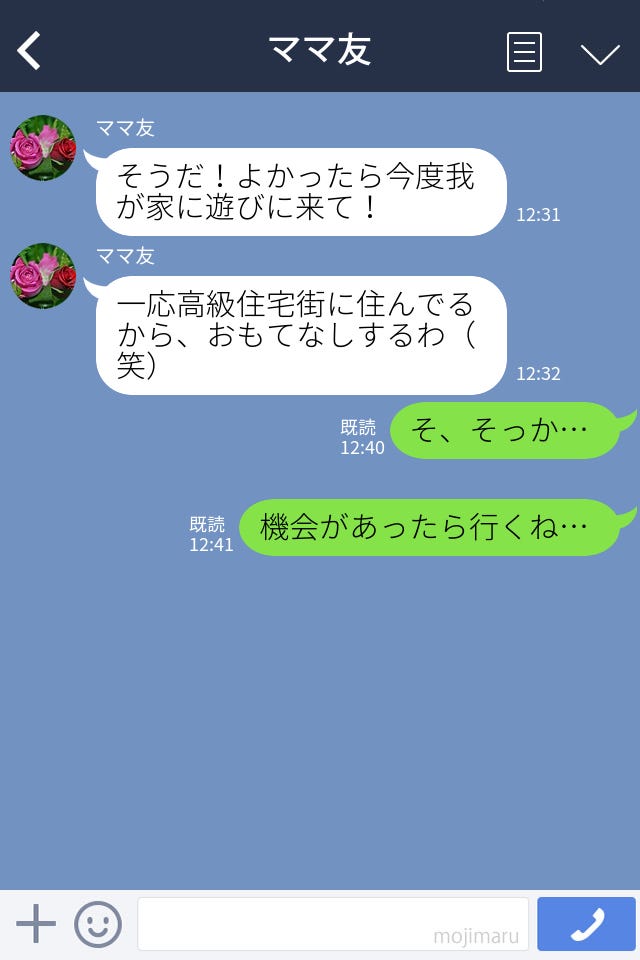
Task: Open the plus attachment menu
Action: pos(36,923)
